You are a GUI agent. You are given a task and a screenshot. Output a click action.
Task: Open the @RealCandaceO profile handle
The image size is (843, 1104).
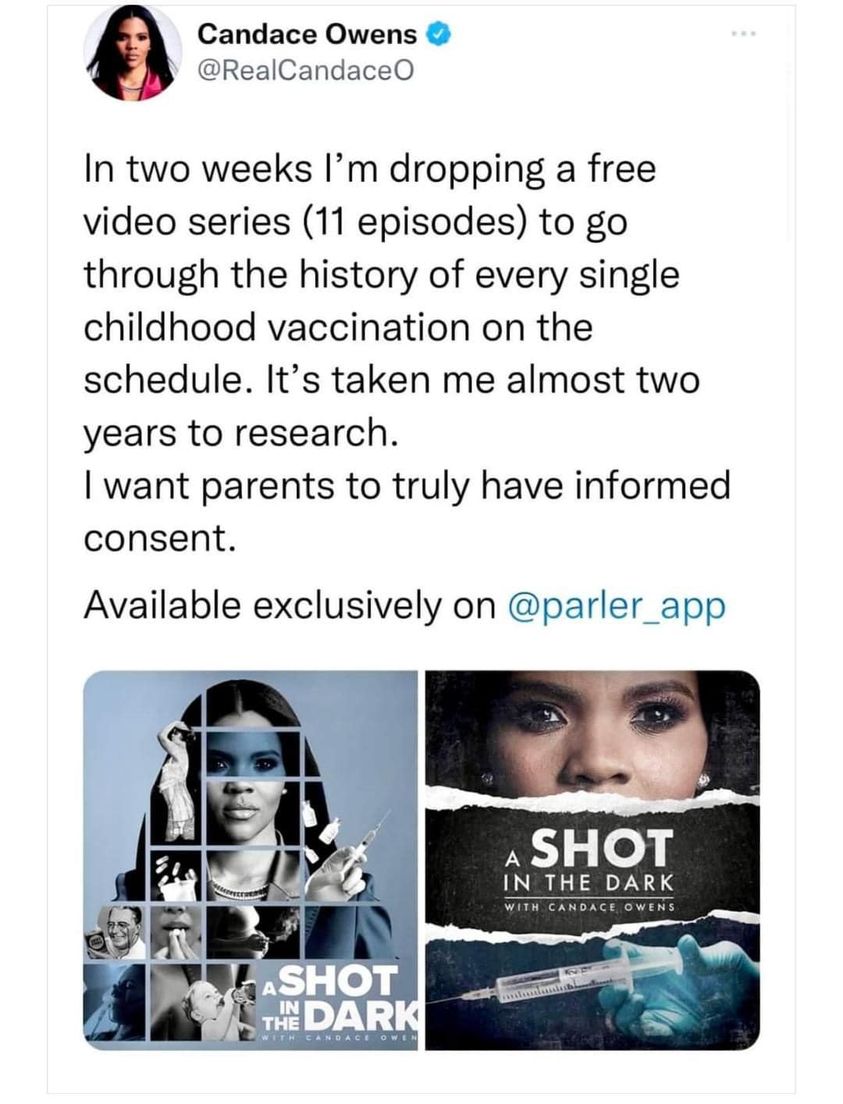[x=304, y=70]
